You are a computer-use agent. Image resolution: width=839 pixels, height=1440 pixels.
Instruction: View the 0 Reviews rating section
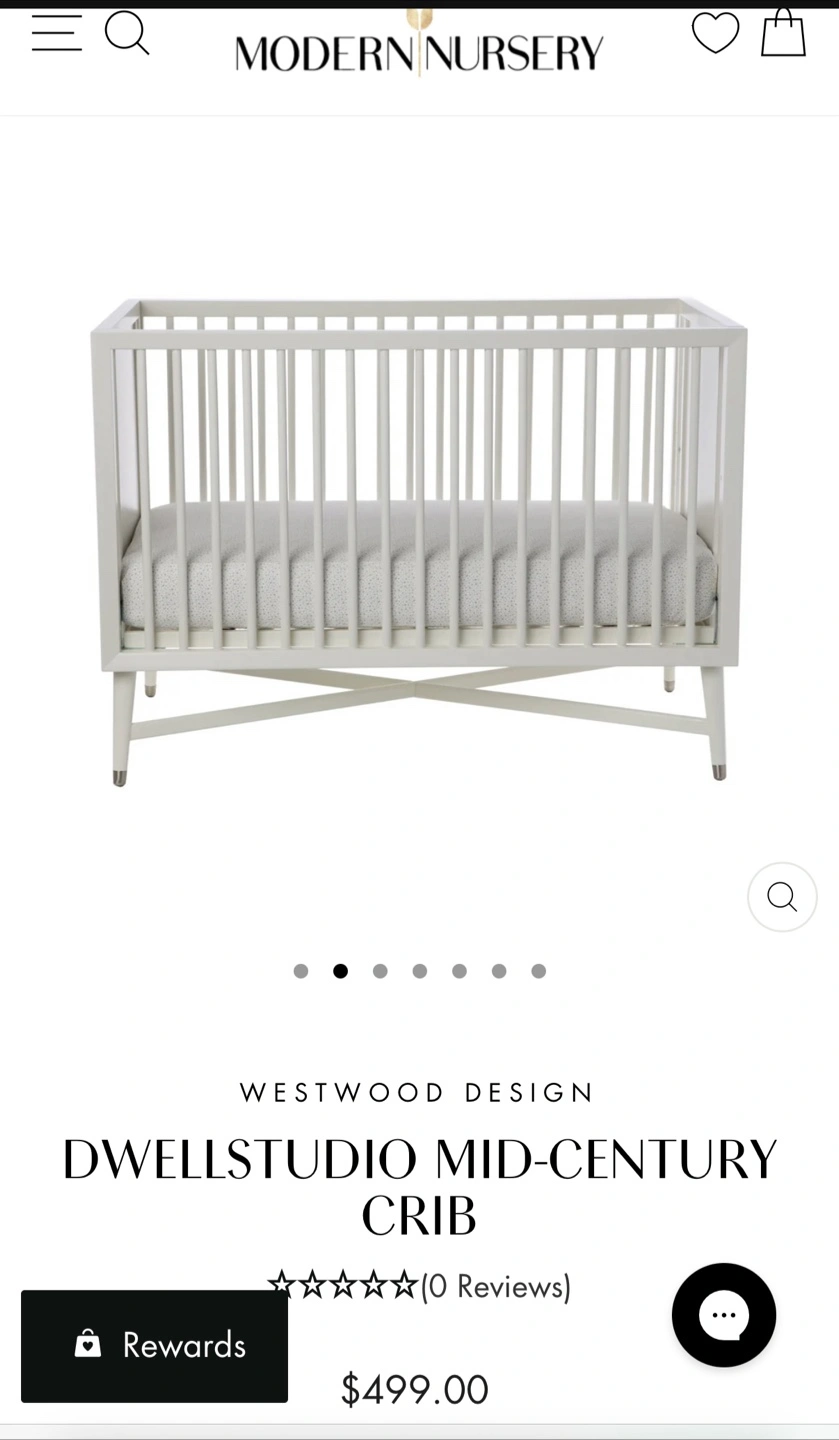pyautogui.click(x=419, y=1285)
